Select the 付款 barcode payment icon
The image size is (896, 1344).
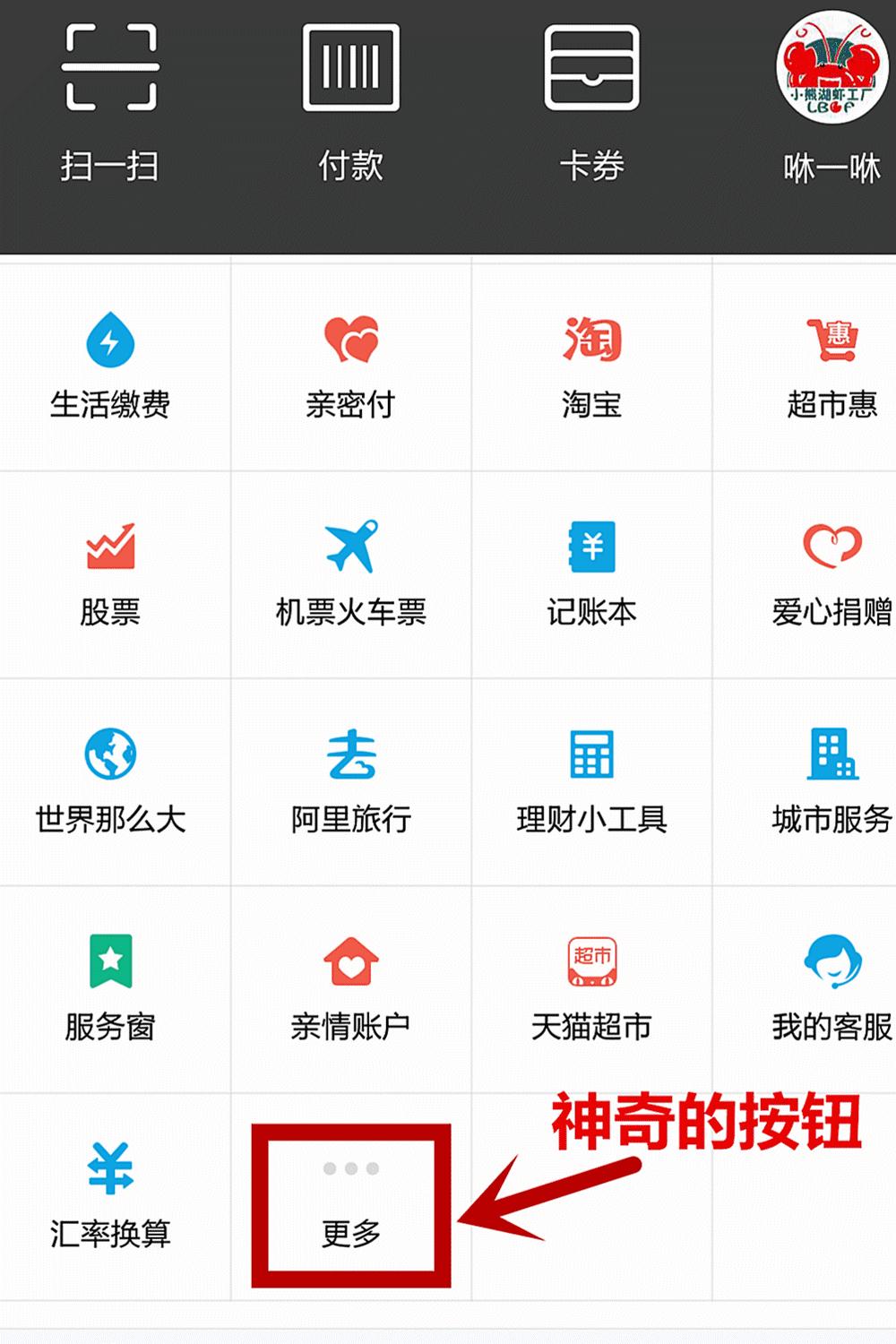(353, 99)
